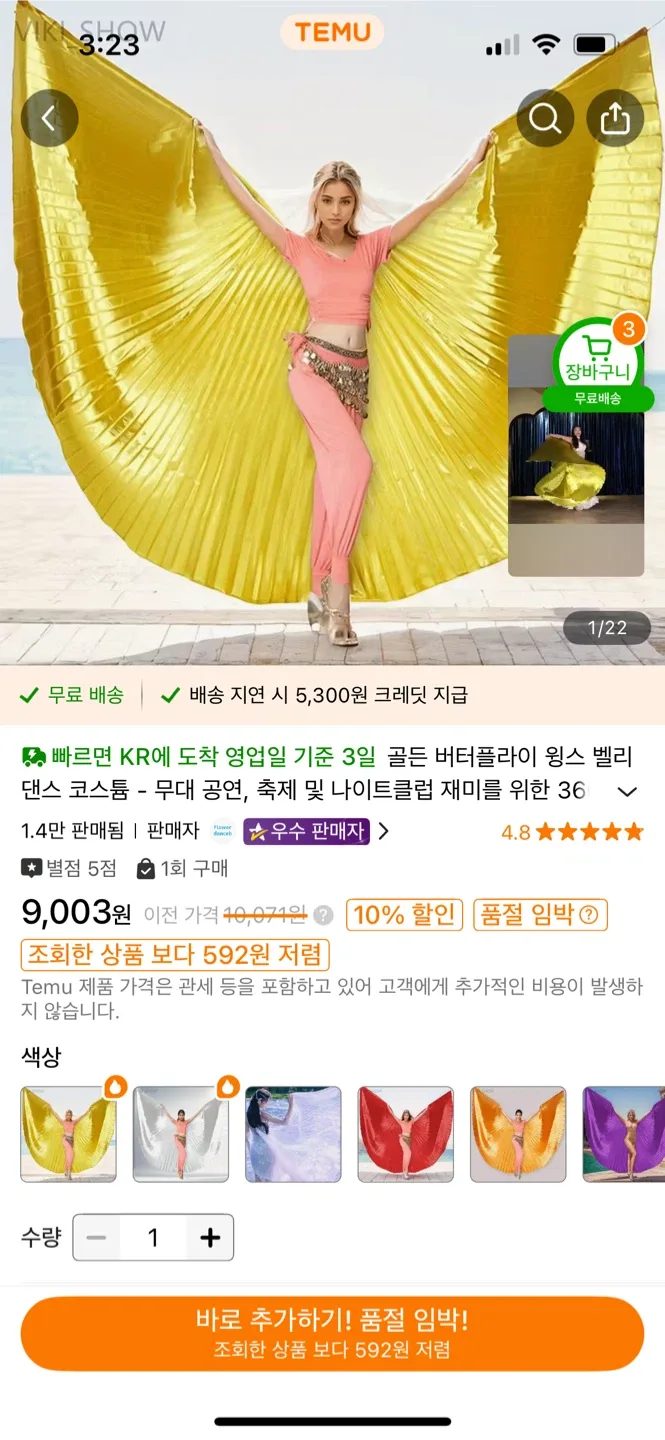This screenshot has width=665, height=1440.
Task: Decrease quantity with the minus button
Action: 97,1238
